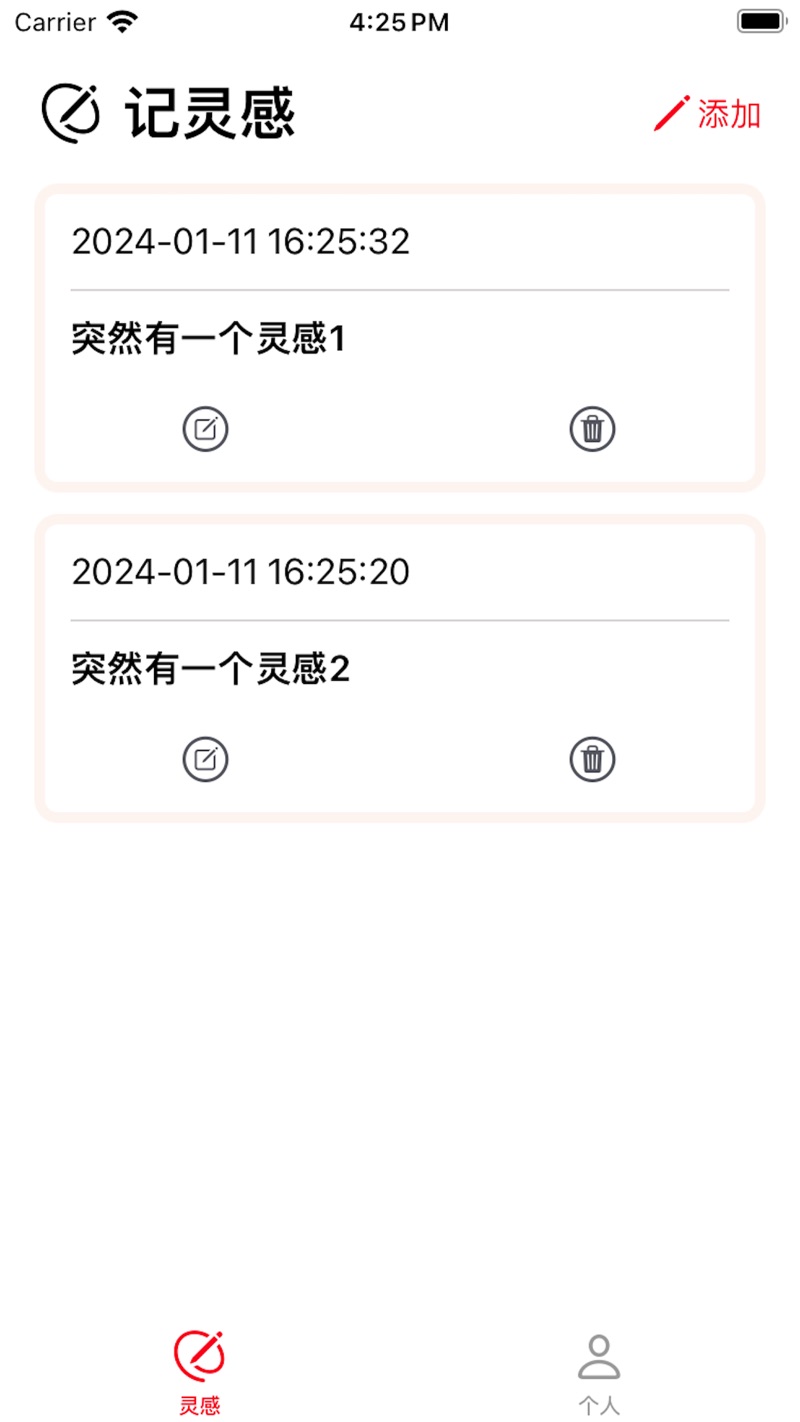This screenshot has width=800, height=1422.
Task: Switch to the 个人 tab
Action: (x=599, y=1374)
